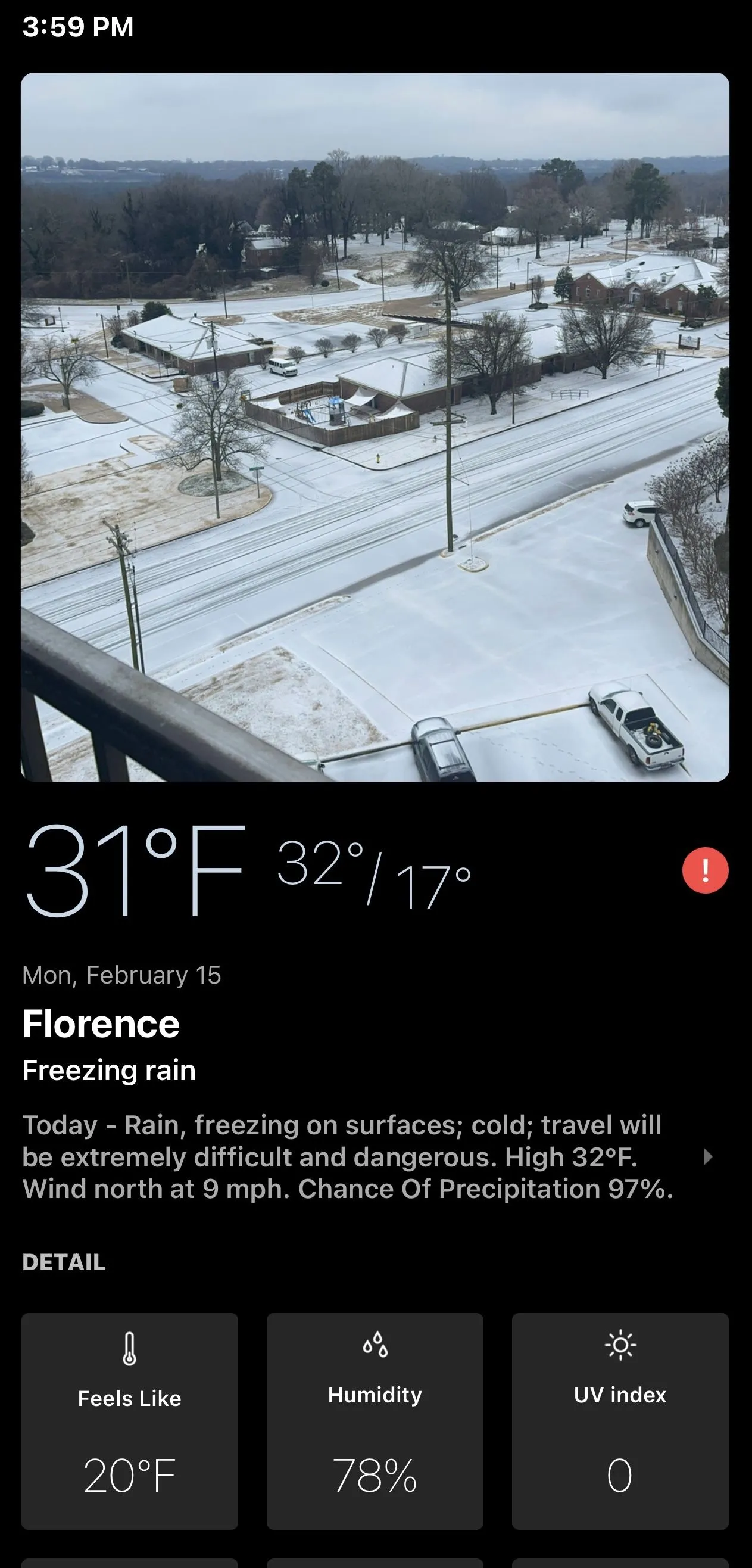Open the Feels Like detail card
Image resolution: width=752 pixels, height=1568 pixels.
coord(130,1421)
